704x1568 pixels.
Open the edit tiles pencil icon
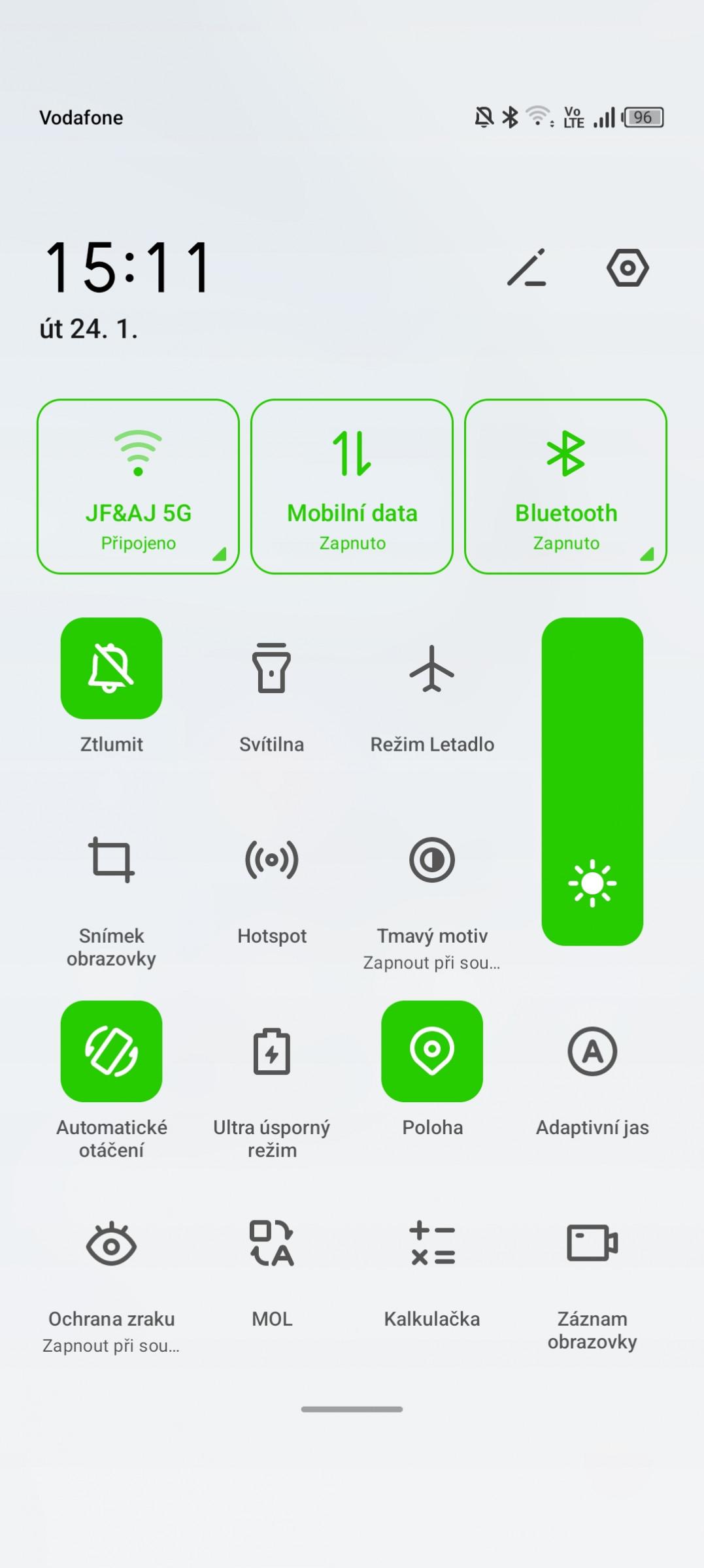527,267
